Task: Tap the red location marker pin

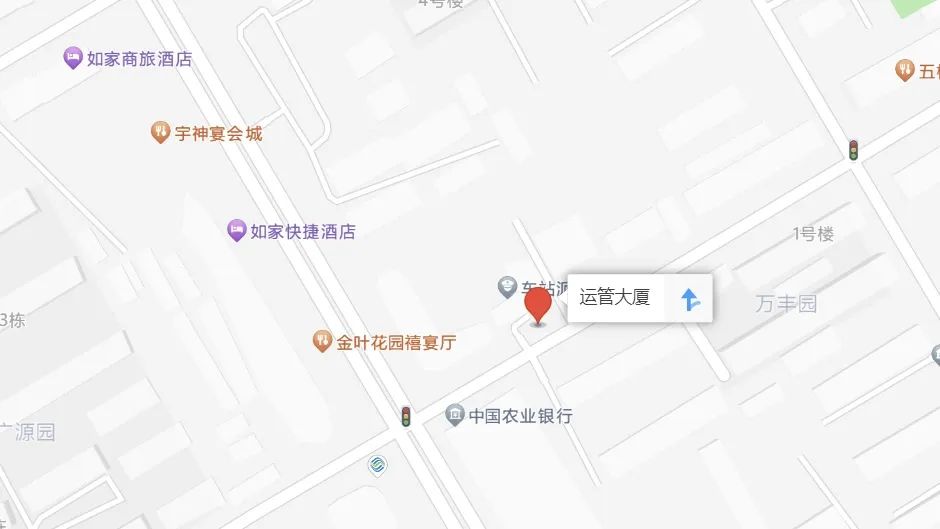Action: [x=538, y=303]
